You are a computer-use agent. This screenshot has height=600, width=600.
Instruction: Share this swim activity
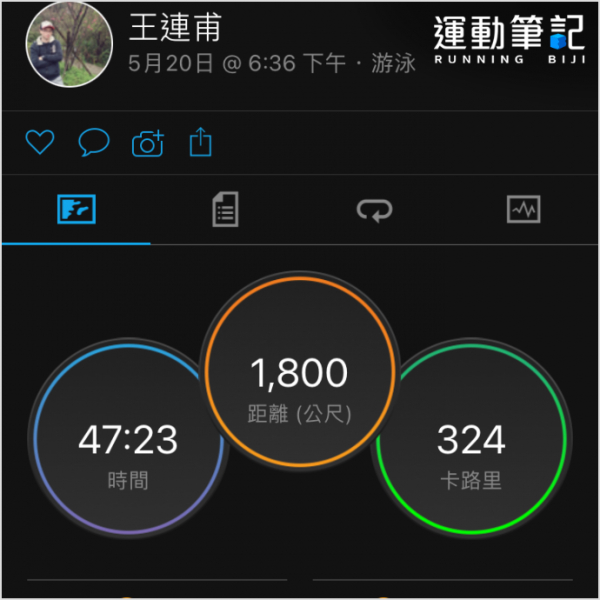pyautogui.click(x=201, y=143)
